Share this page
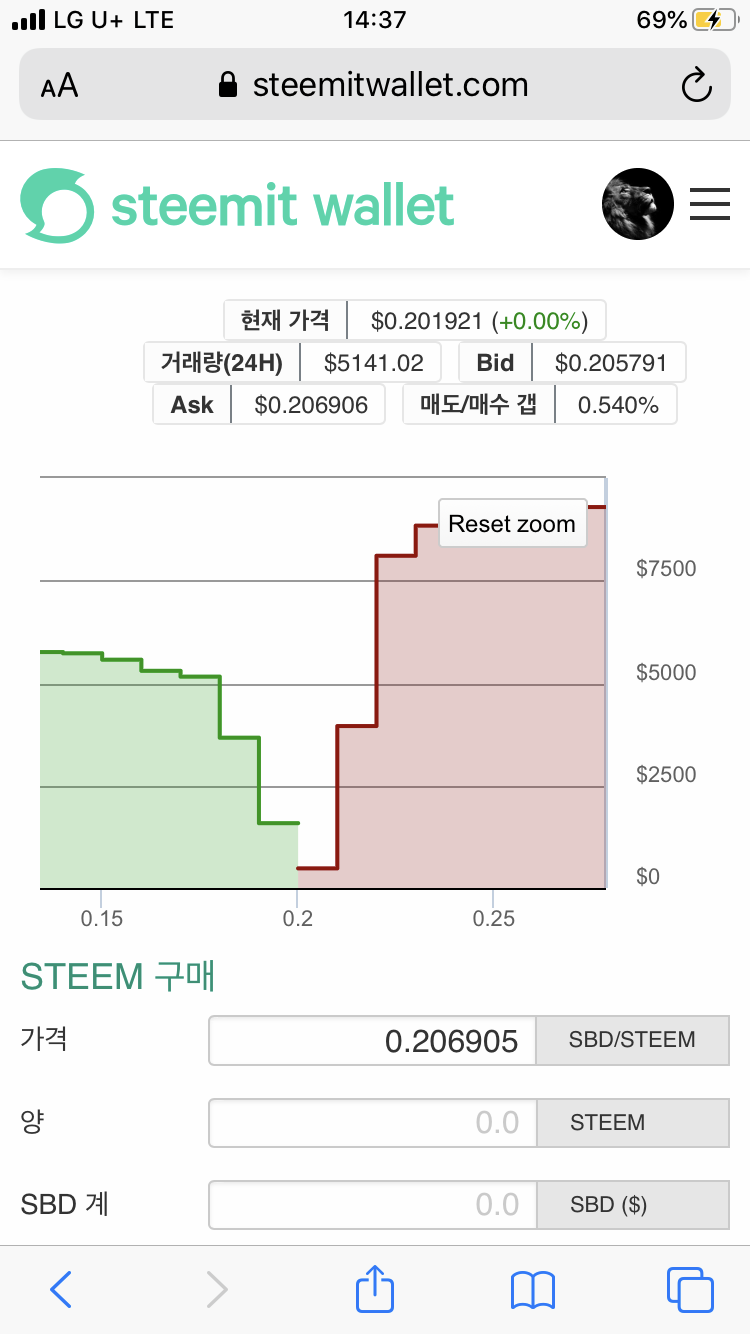Screen dimensions: 750x1334 [375, 1288]
